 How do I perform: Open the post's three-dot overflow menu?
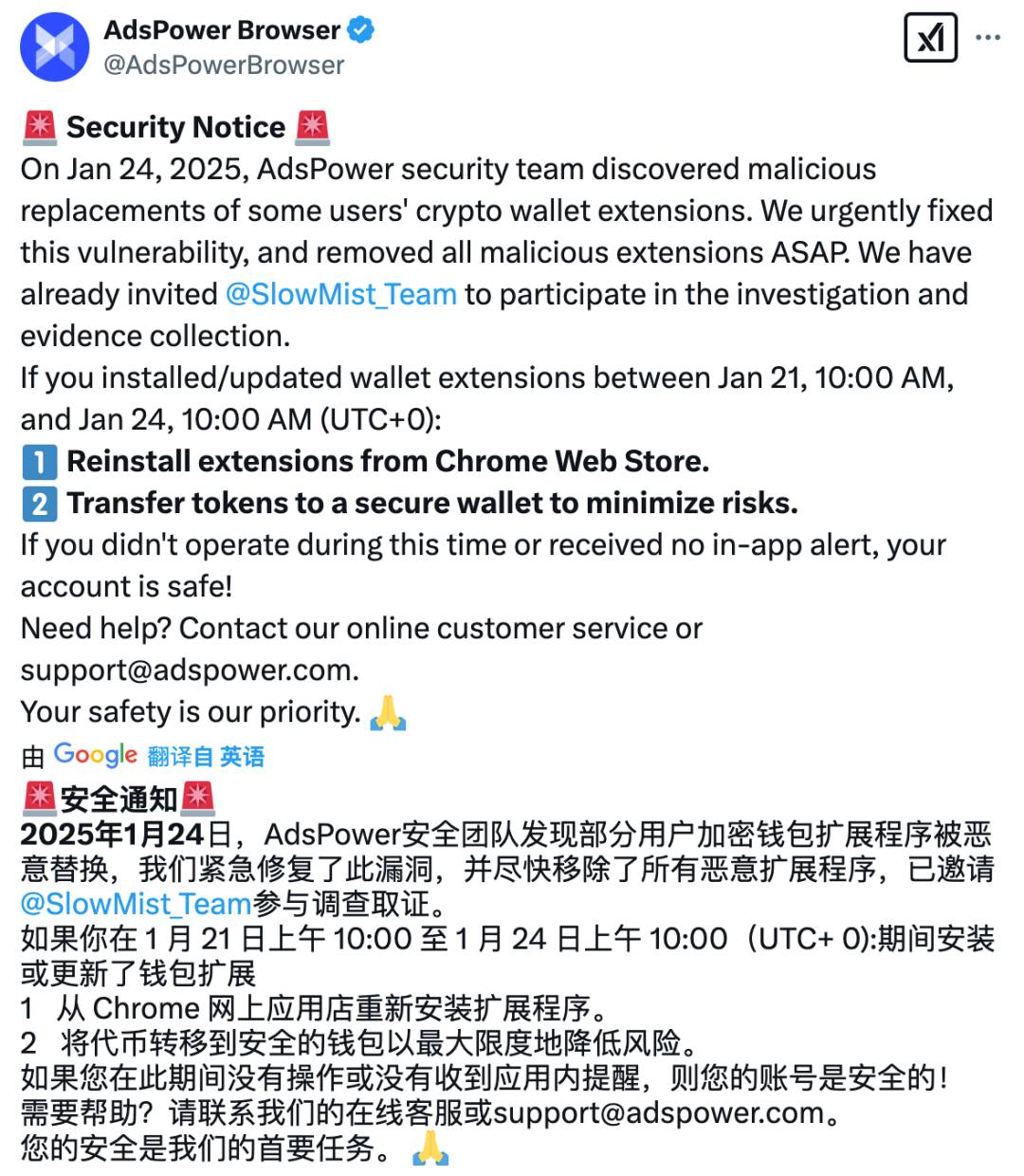tap(987, 38)
